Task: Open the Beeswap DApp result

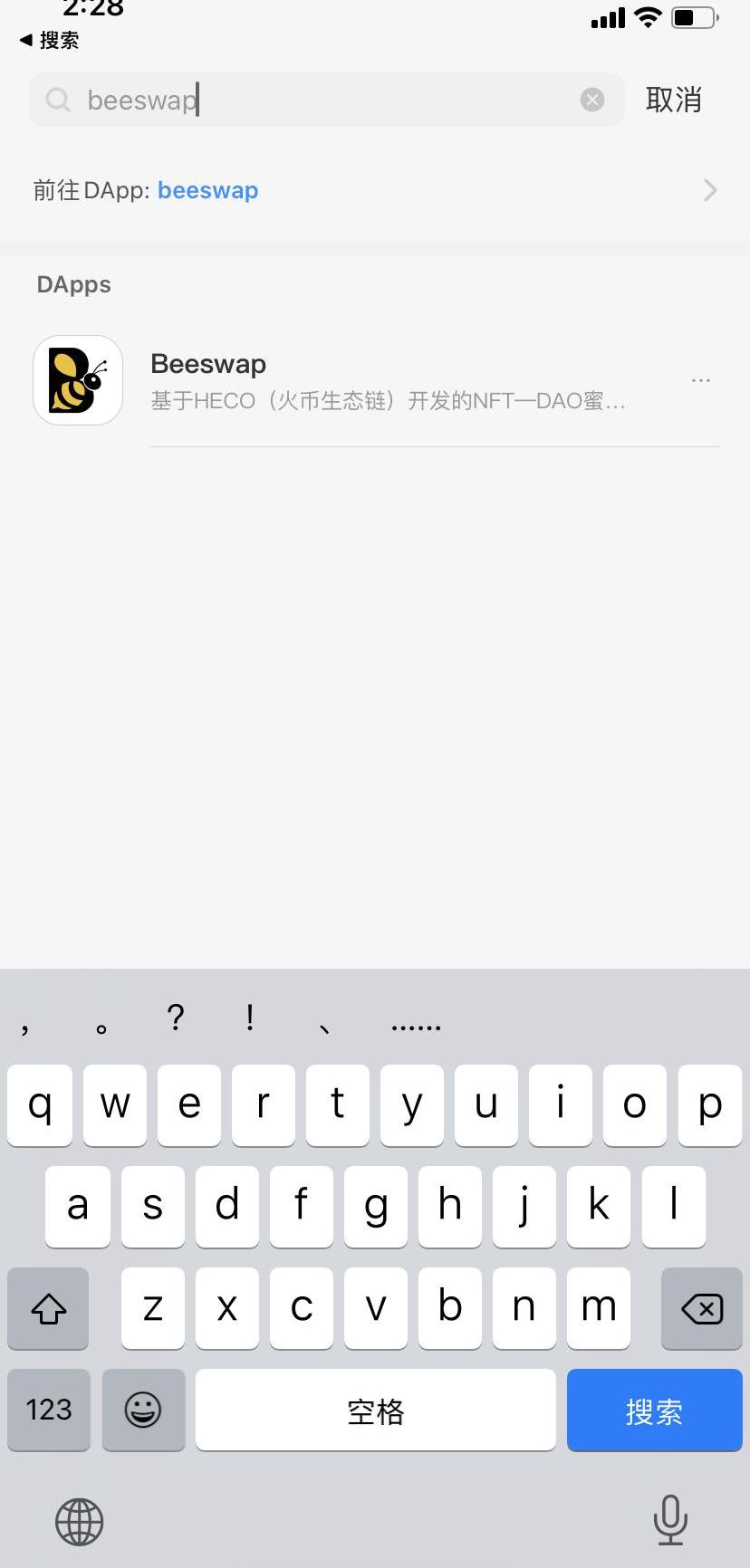Action: pos(375,381)
